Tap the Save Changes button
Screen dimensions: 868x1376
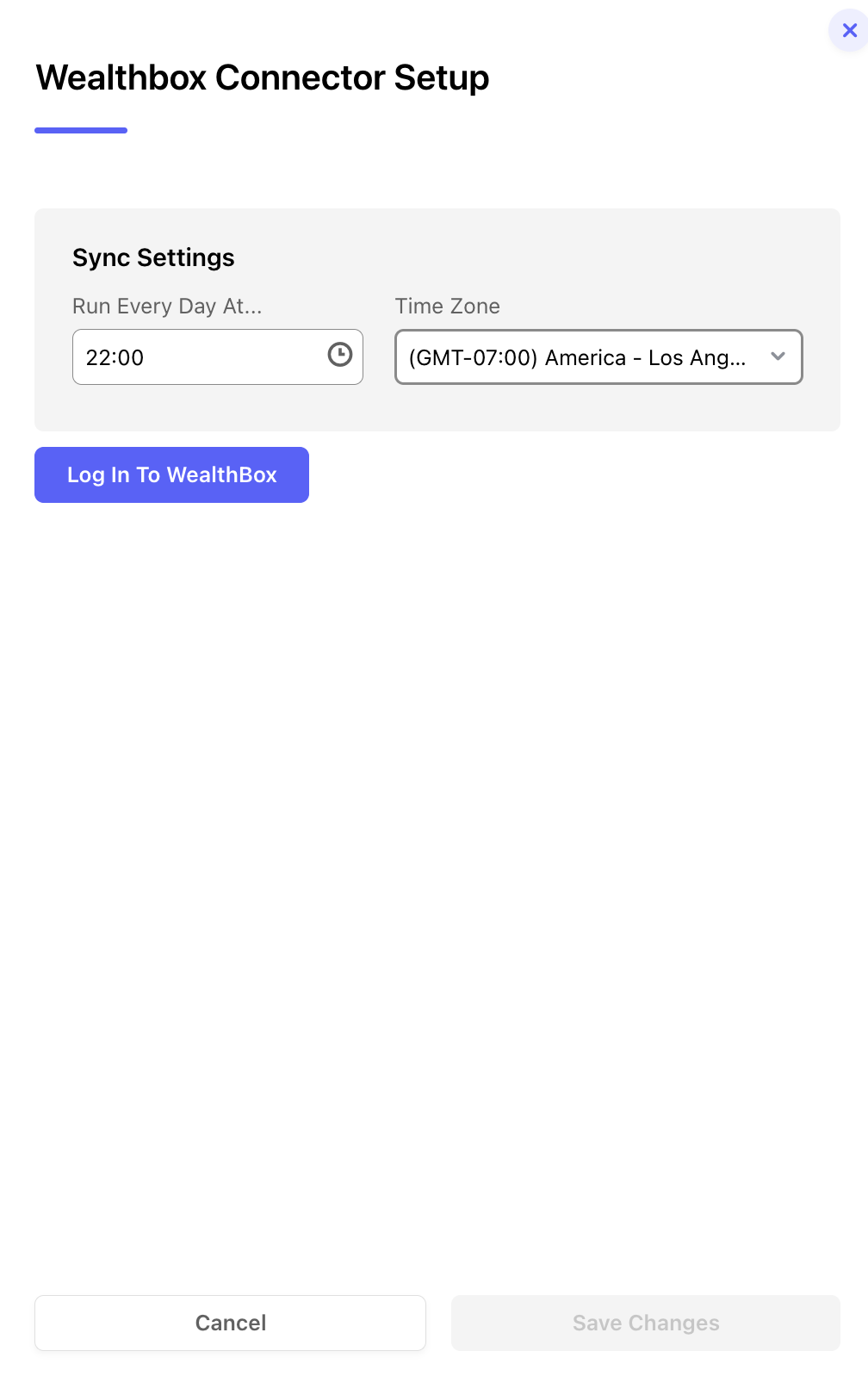[x=646, y=1323]
